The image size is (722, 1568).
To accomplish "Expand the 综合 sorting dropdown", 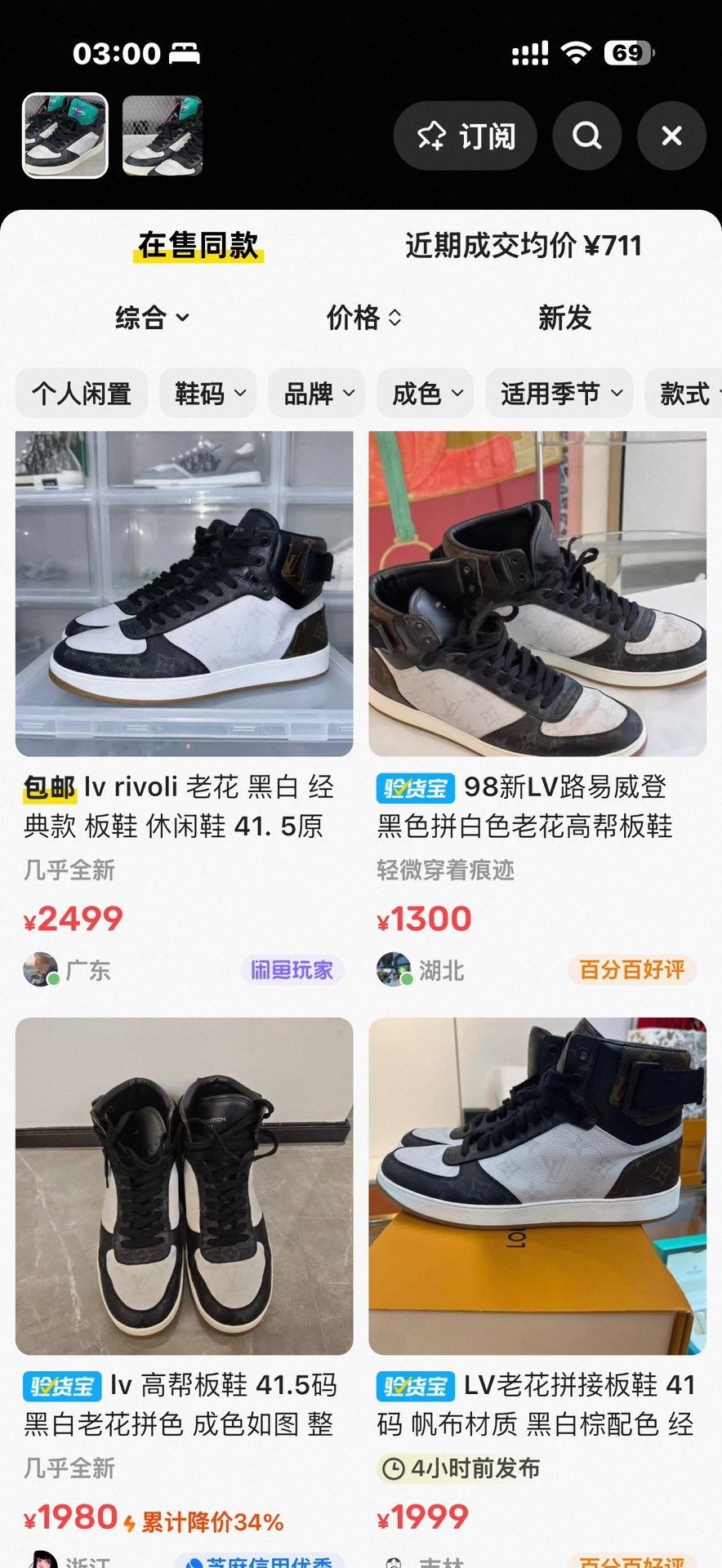I will coord(153,317).
